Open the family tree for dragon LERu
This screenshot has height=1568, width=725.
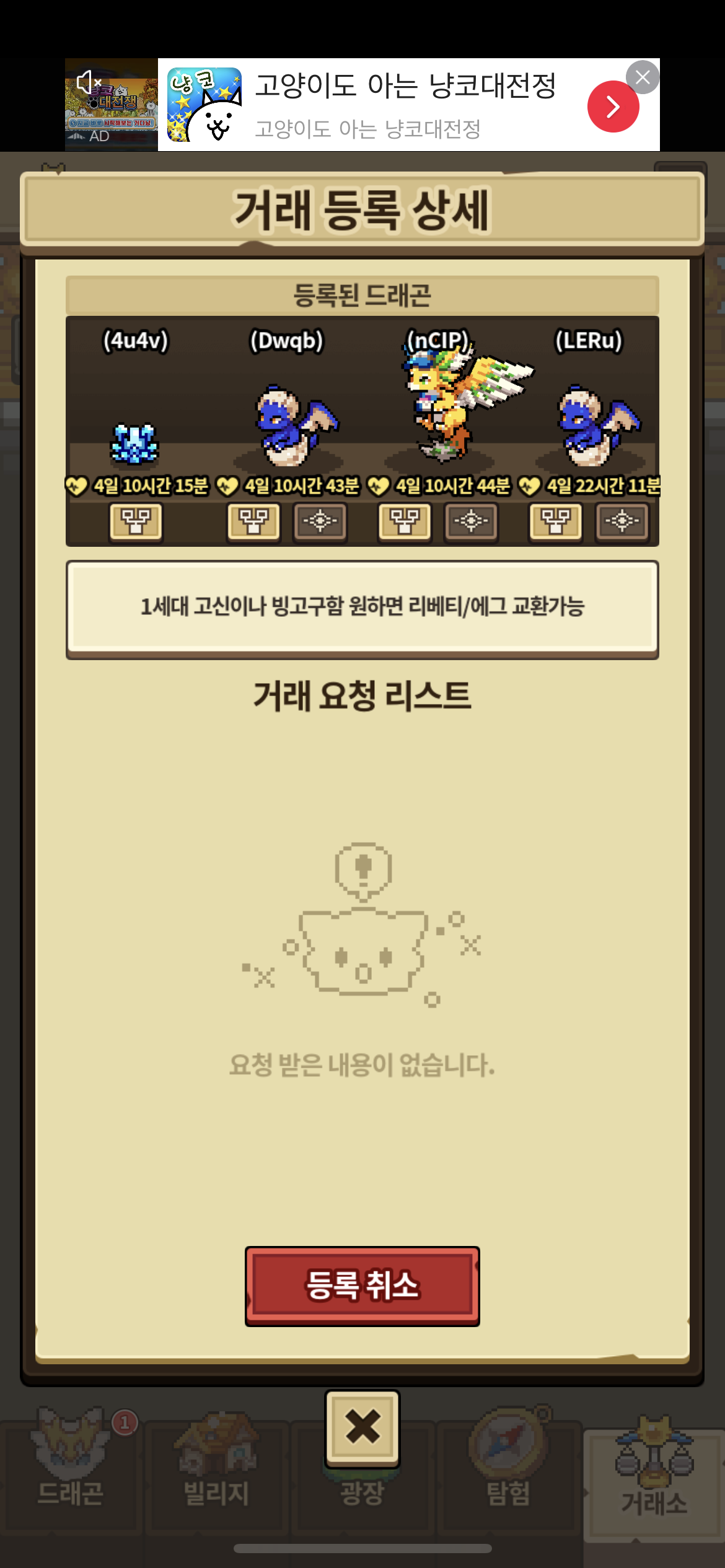pos(556,521)
